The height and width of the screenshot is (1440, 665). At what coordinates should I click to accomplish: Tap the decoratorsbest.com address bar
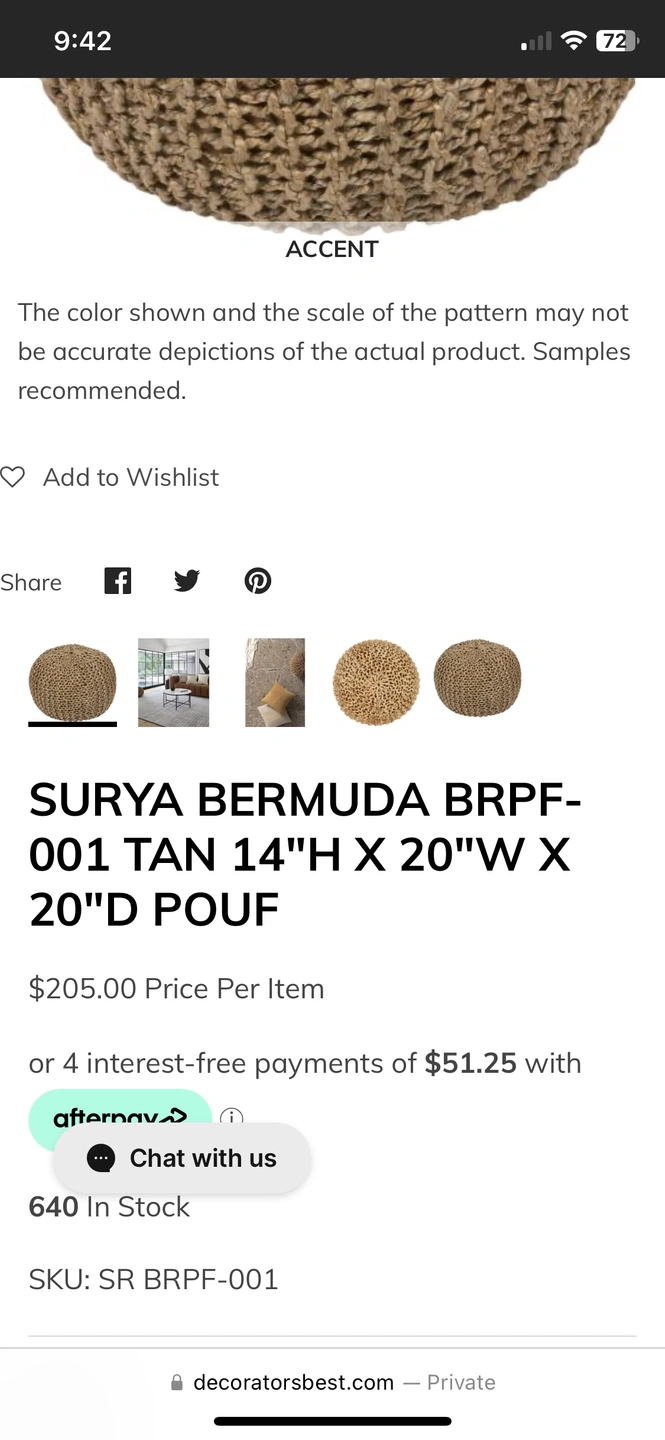click(x=333, y=1382)
